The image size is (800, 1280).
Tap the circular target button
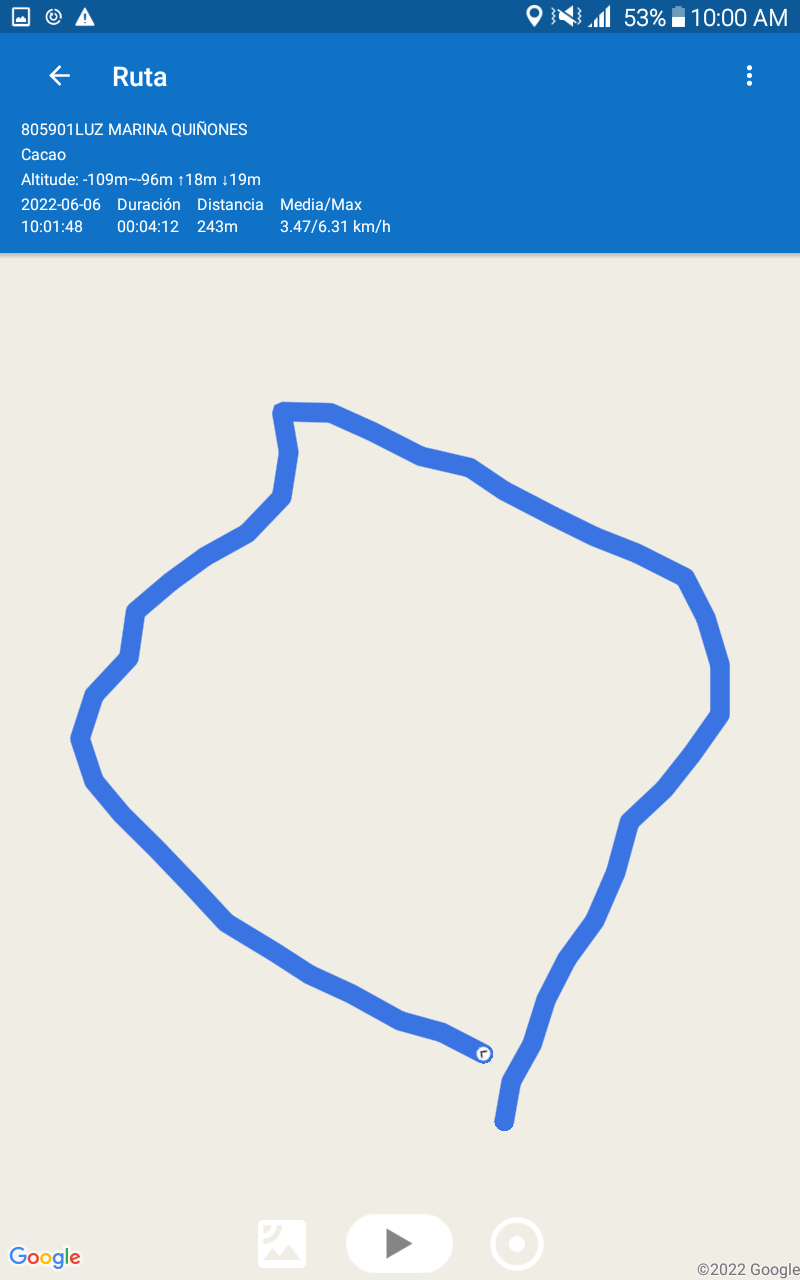[517, 1244]
